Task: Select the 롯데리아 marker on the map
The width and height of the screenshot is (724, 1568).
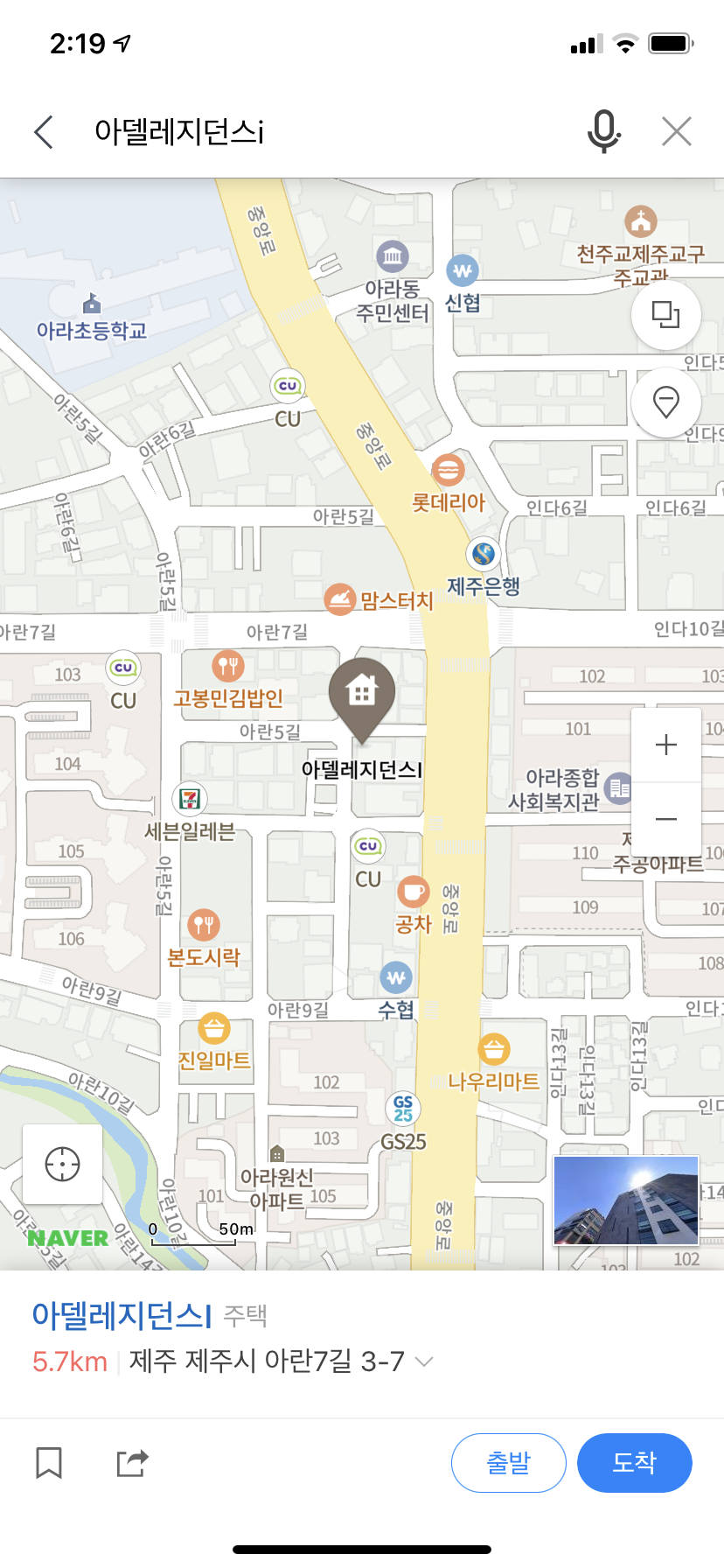Action: pyautogui.click(x=448, y=472)
